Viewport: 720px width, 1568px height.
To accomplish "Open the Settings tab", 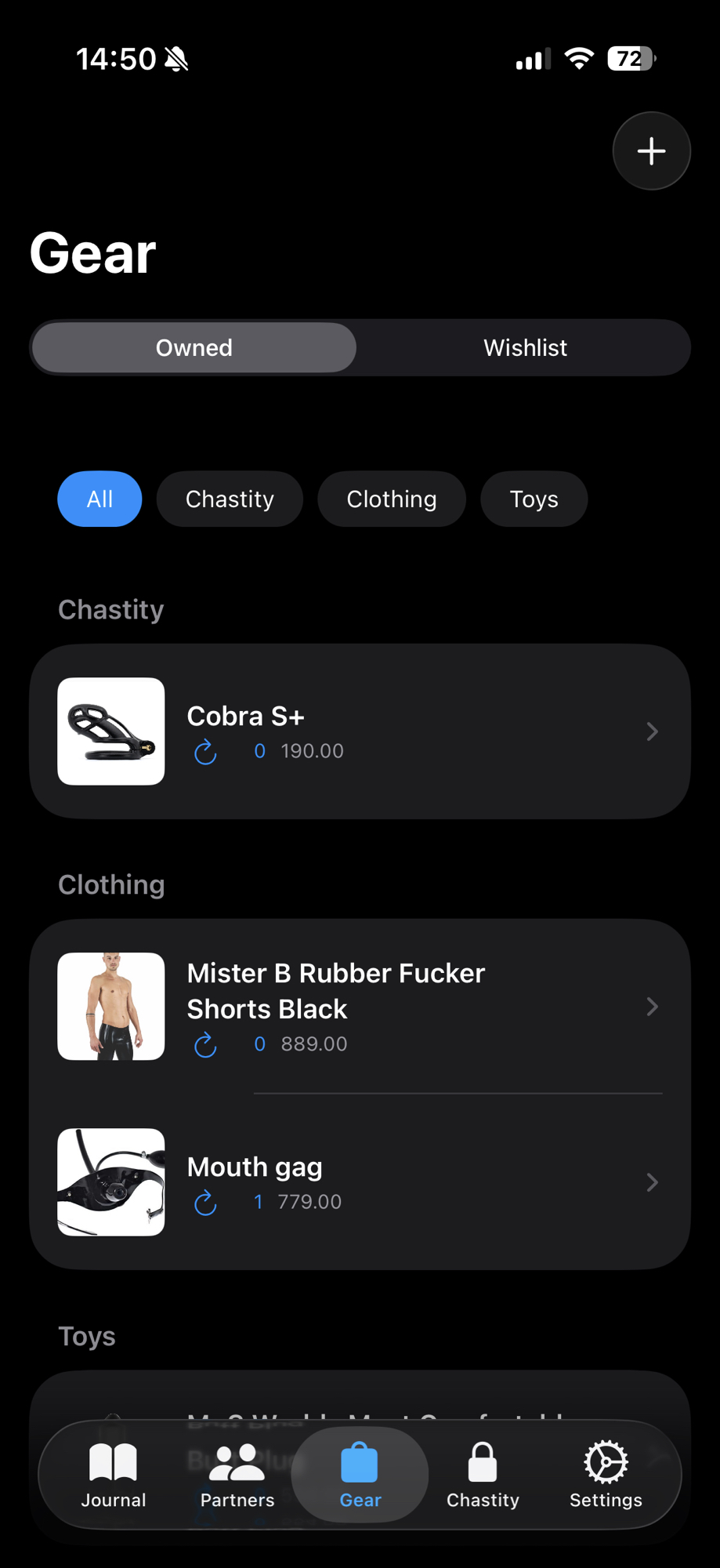I will [x=606, y=1475].
